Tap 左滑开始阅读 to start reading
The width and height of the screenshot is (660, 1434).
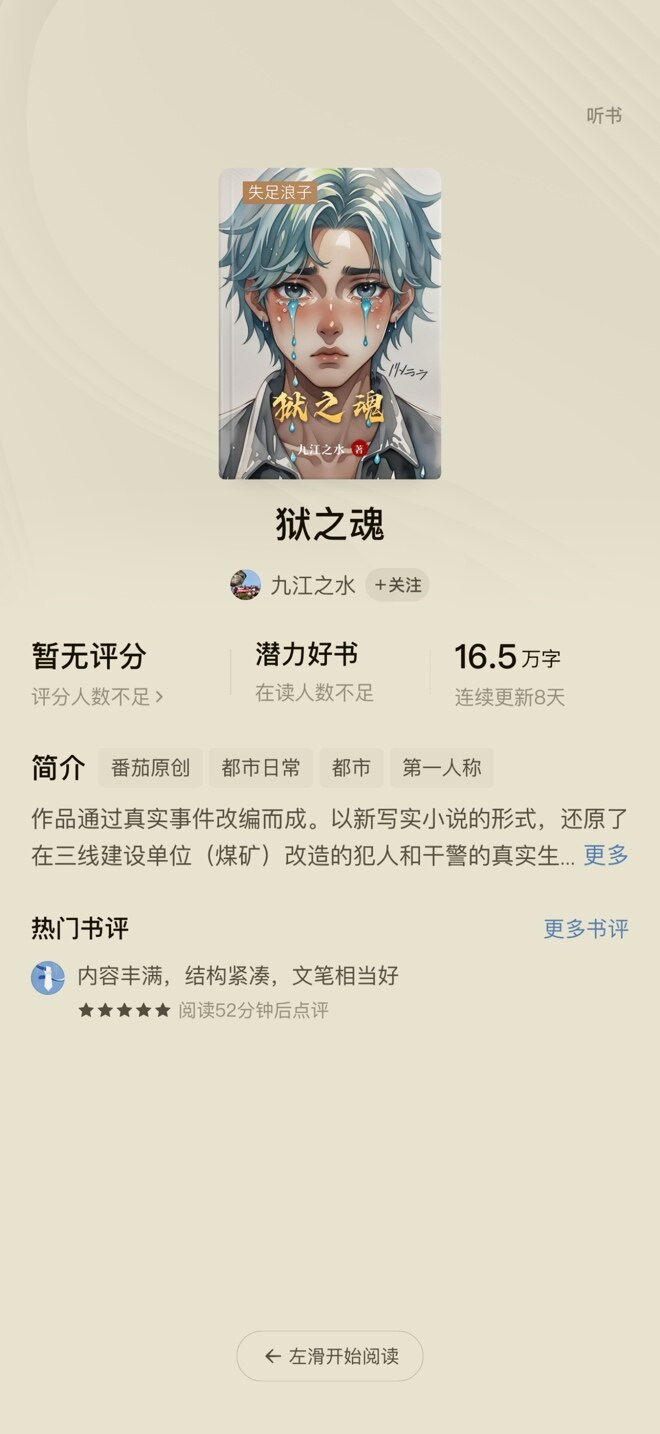pyautogui.click(x=330, y=1357)
